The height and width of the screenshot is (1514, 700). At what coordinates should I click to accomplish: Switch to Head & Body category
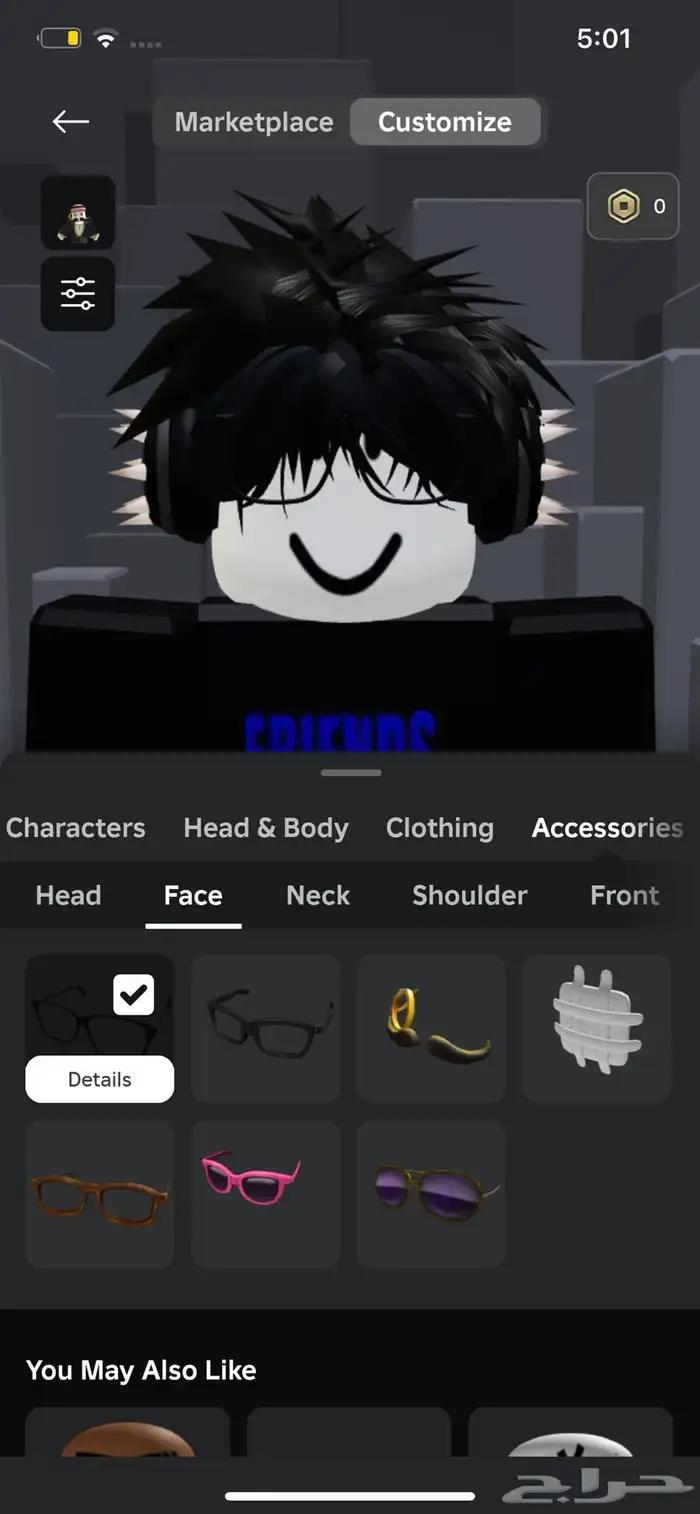[266, 828]
